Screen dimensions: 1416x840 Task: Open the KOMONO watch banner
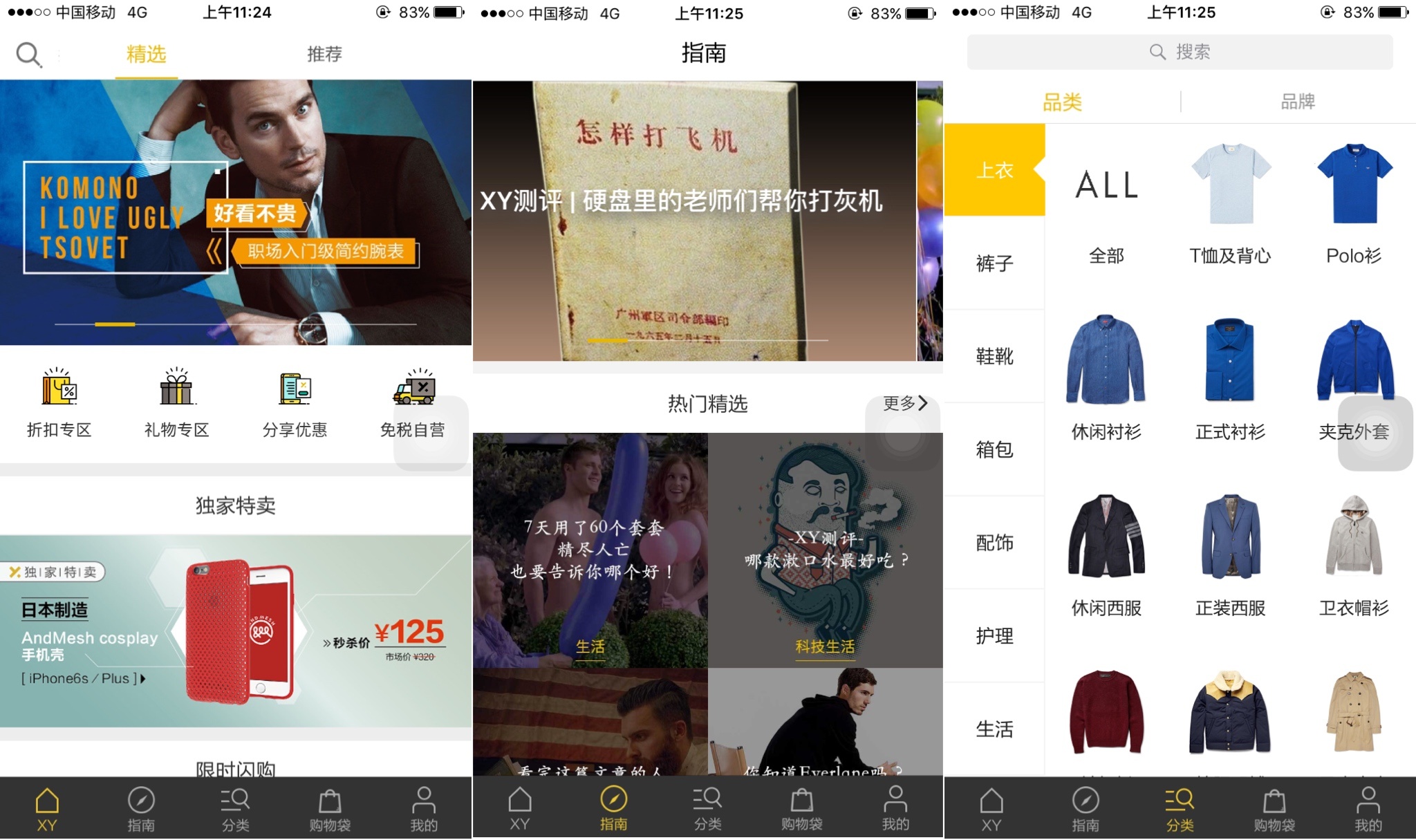[235, 212]
